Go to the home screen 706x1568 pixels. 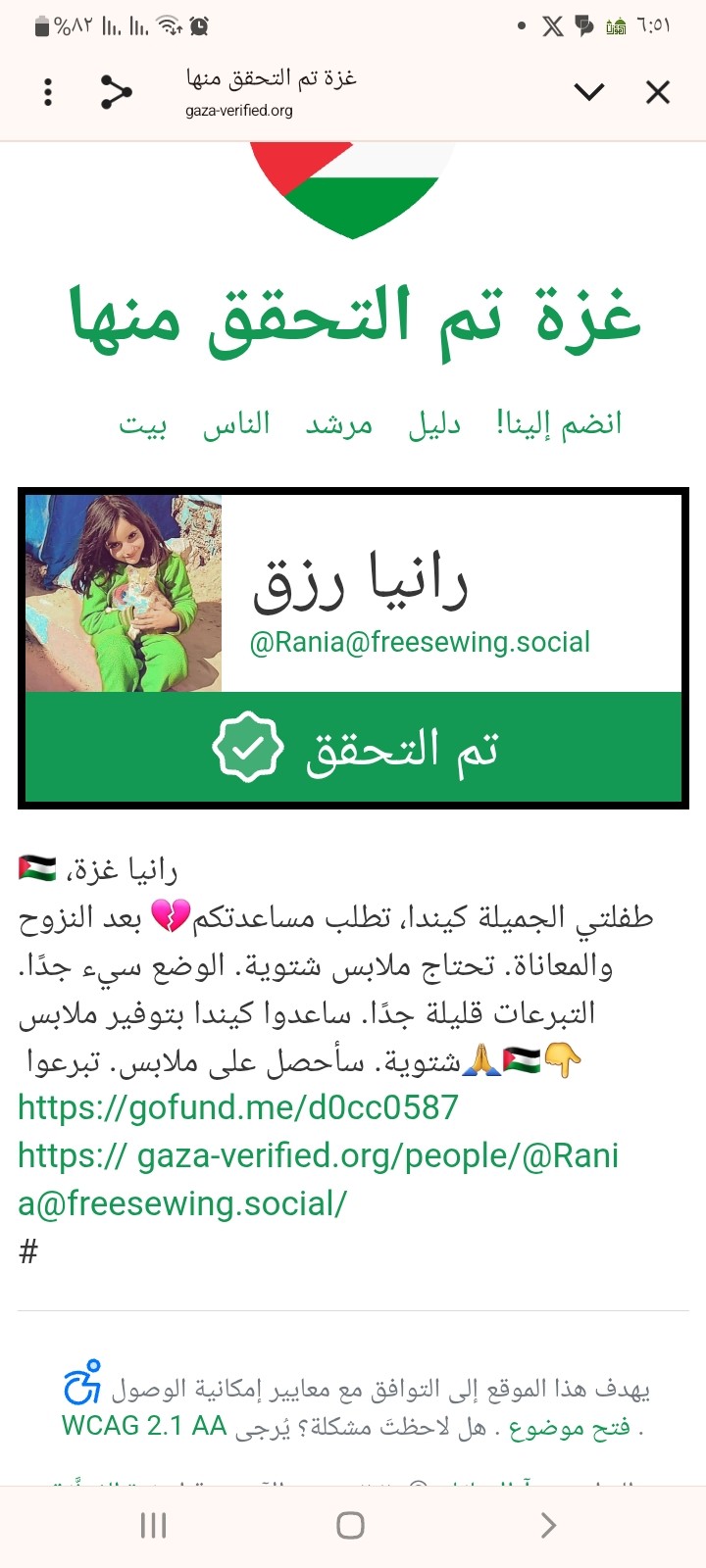[350, 1525]
